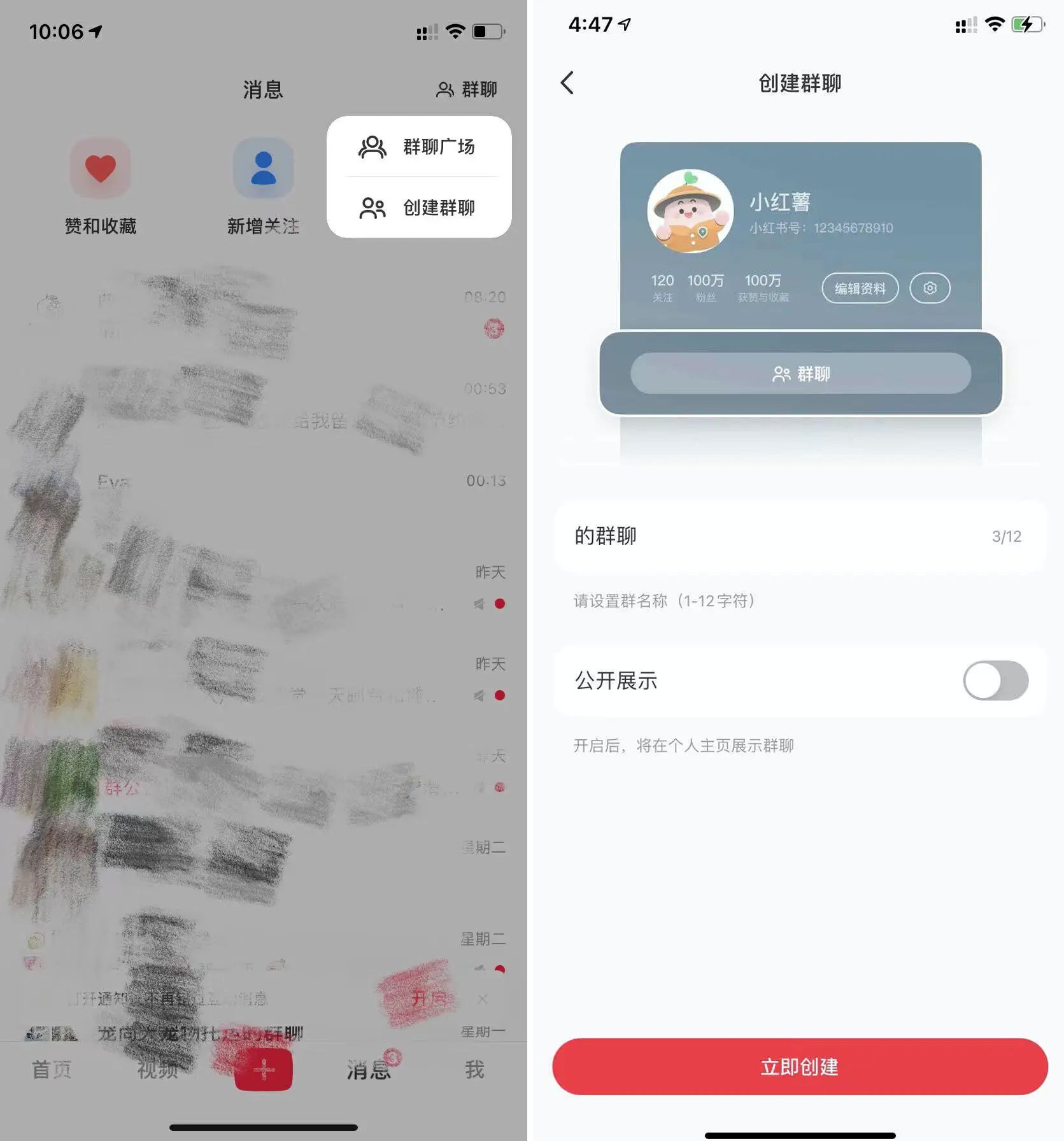Select 创建群聊 in the popup menu
Viewport: 1064px width, 1141px height.
tap(419, 208)
